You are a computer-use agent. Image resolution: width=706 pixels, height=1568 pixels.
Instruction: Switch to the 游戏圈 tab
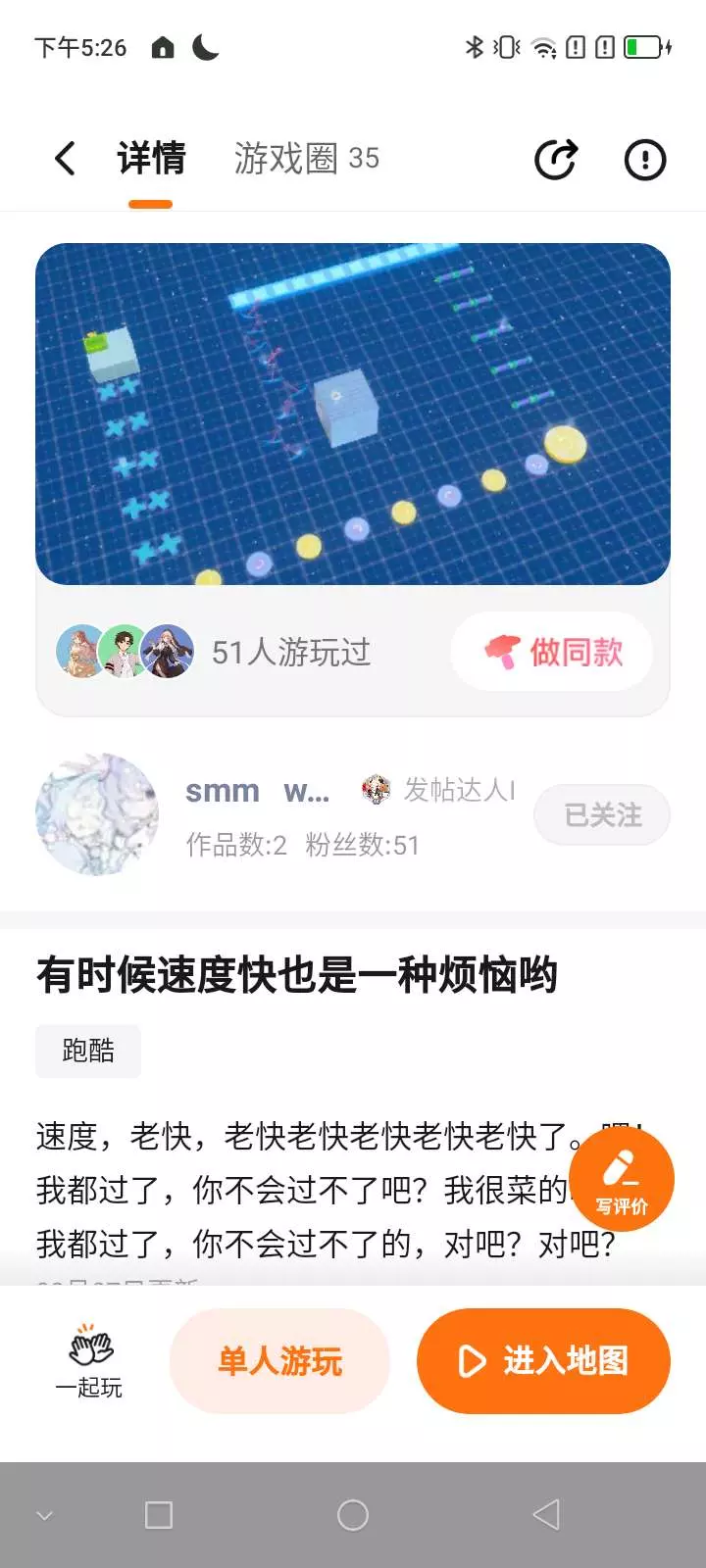point(306,159)
